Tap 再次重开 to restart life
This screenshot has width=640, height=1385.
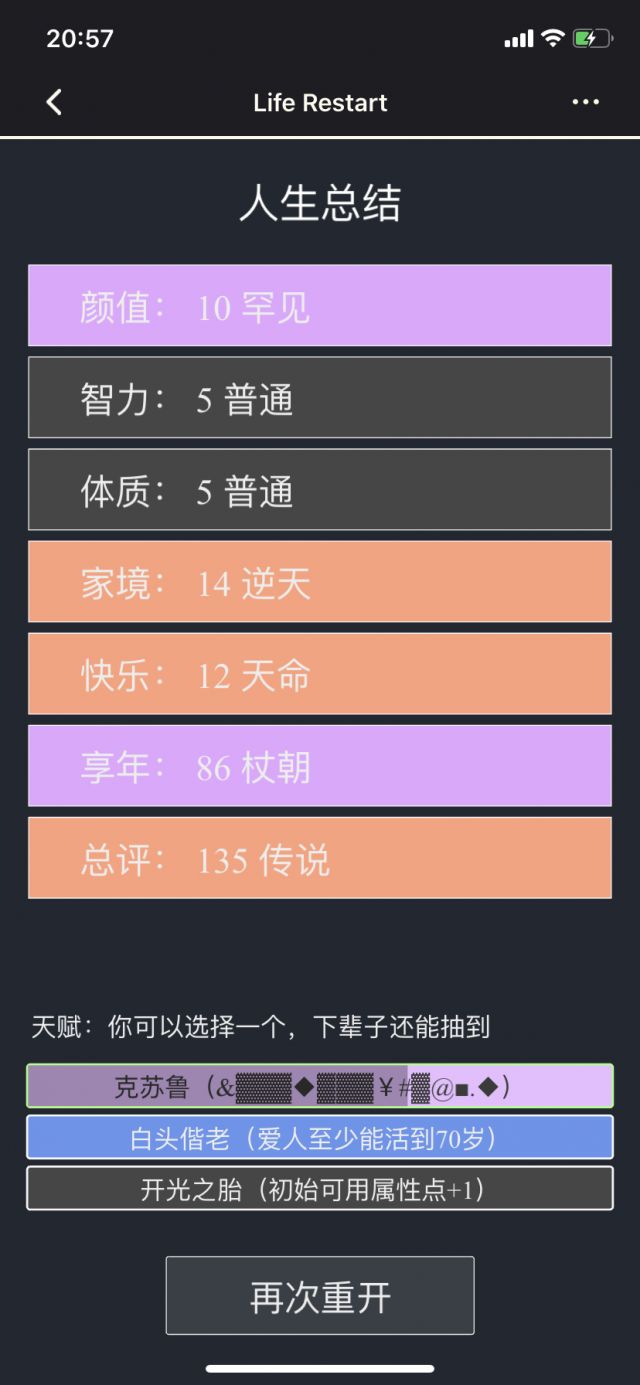(319, 1296)
